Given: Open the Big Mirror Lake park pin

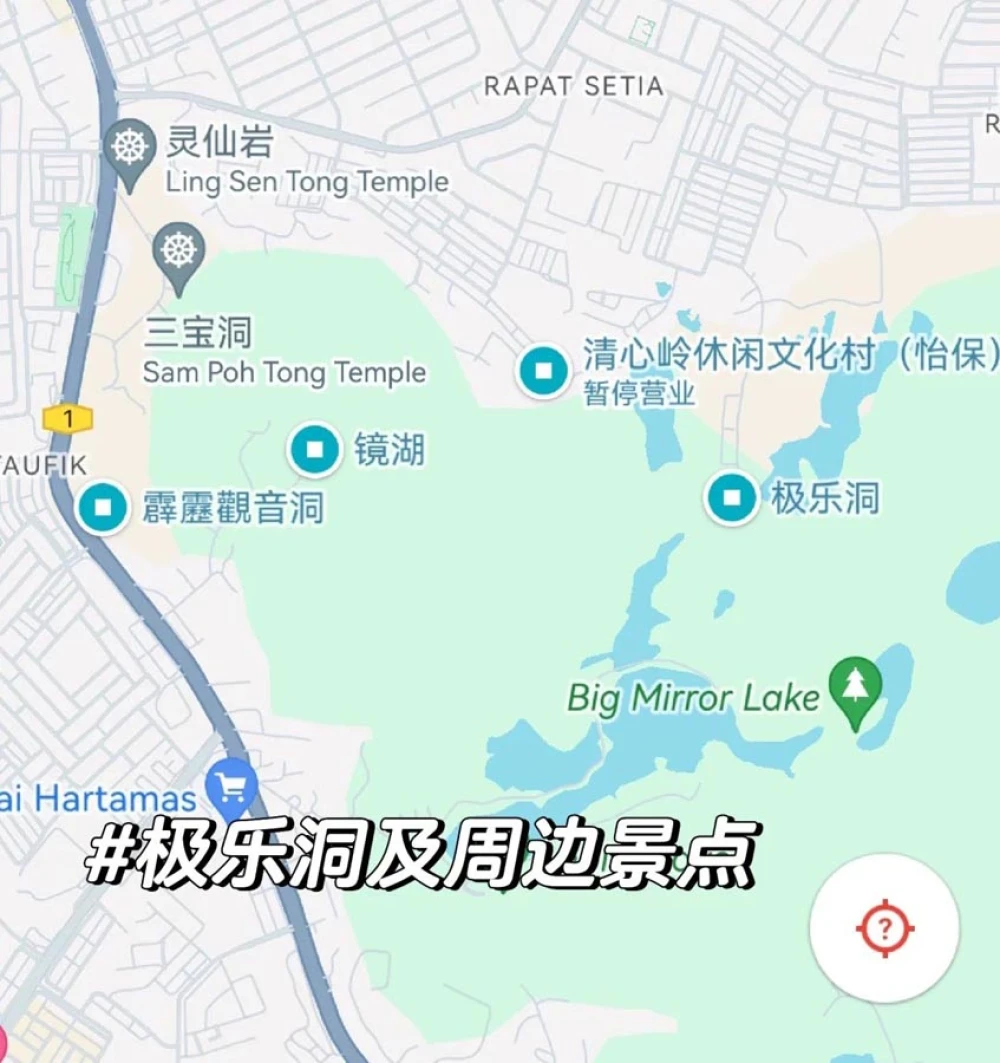Looking at the screenshot, I should [854, 688].
